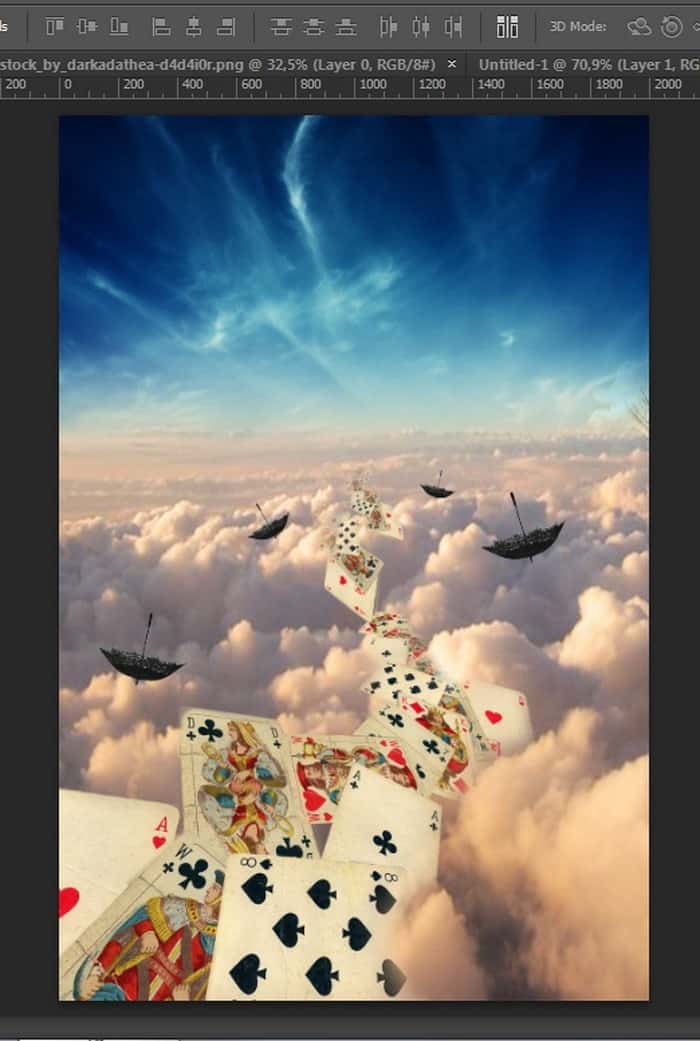This screenshot has height=1041, width=700.
Task: Click the Auto-Align Layers button
Action: (x=508, y=26)
